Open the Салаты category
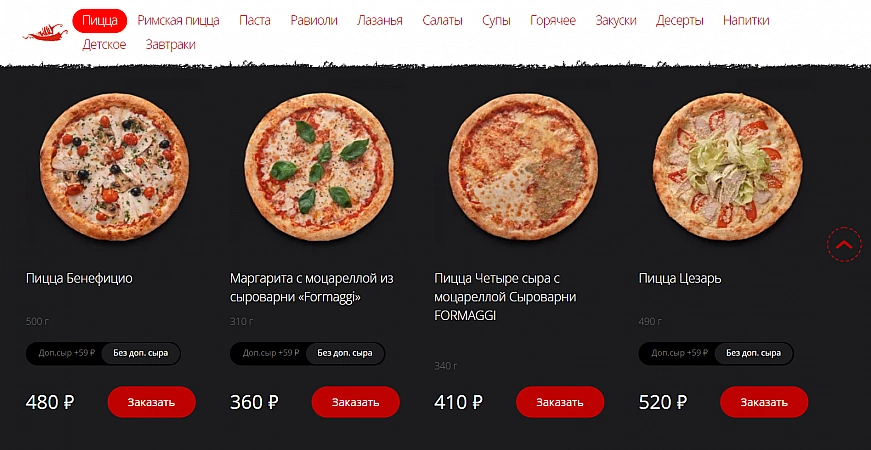Screen dimensions: 871x450 (x=442, y=20)
